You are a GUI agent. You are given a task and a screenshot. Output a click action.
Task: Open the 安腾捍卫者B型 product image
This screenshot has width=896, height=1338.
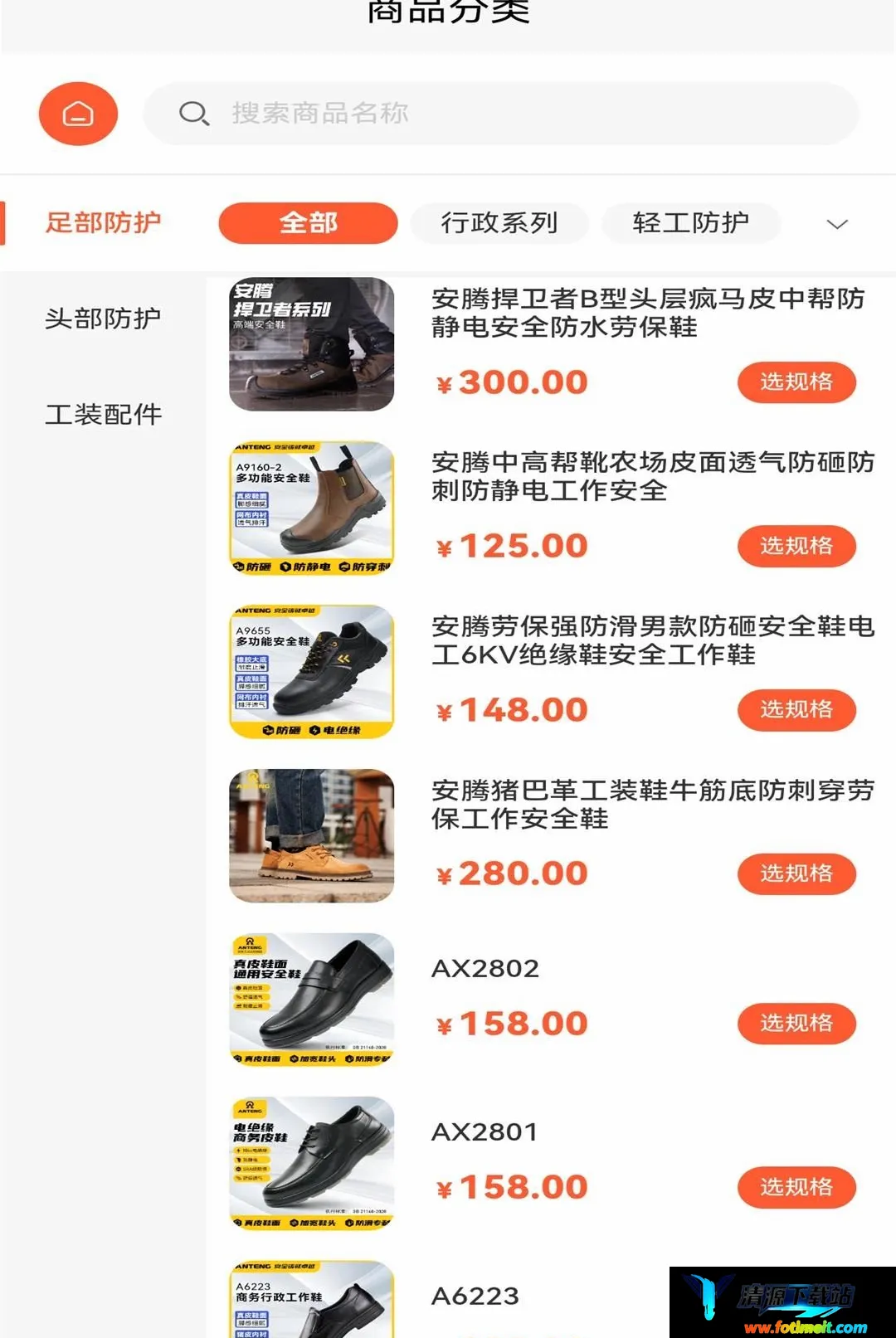pyautogui.click(x=312, y=344)
